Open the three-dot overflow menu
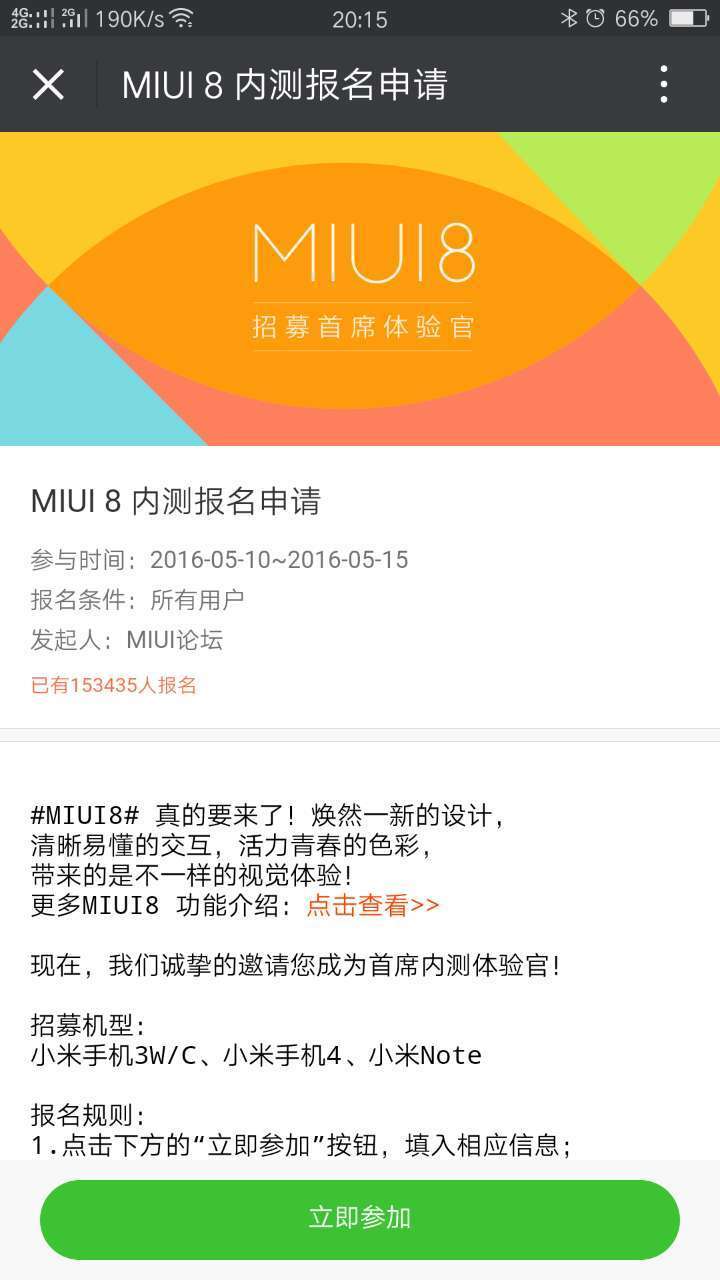Viewport: 720px width, 1280px height. (662, 86)
